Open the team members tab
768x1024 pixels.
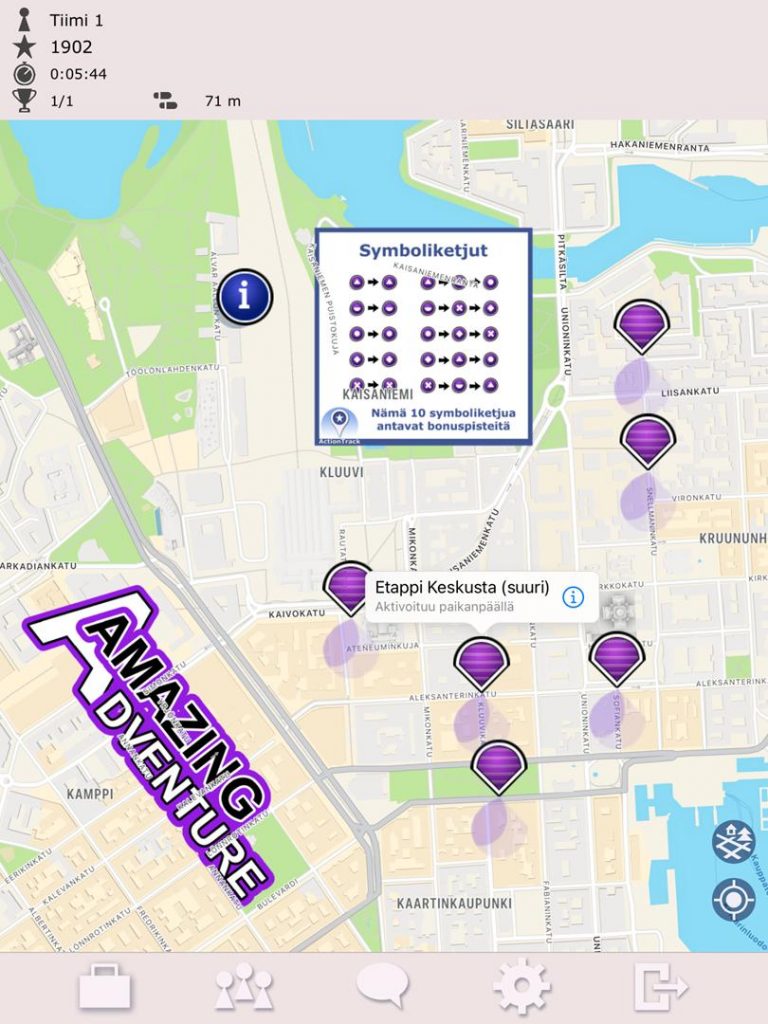coord(243,986)
